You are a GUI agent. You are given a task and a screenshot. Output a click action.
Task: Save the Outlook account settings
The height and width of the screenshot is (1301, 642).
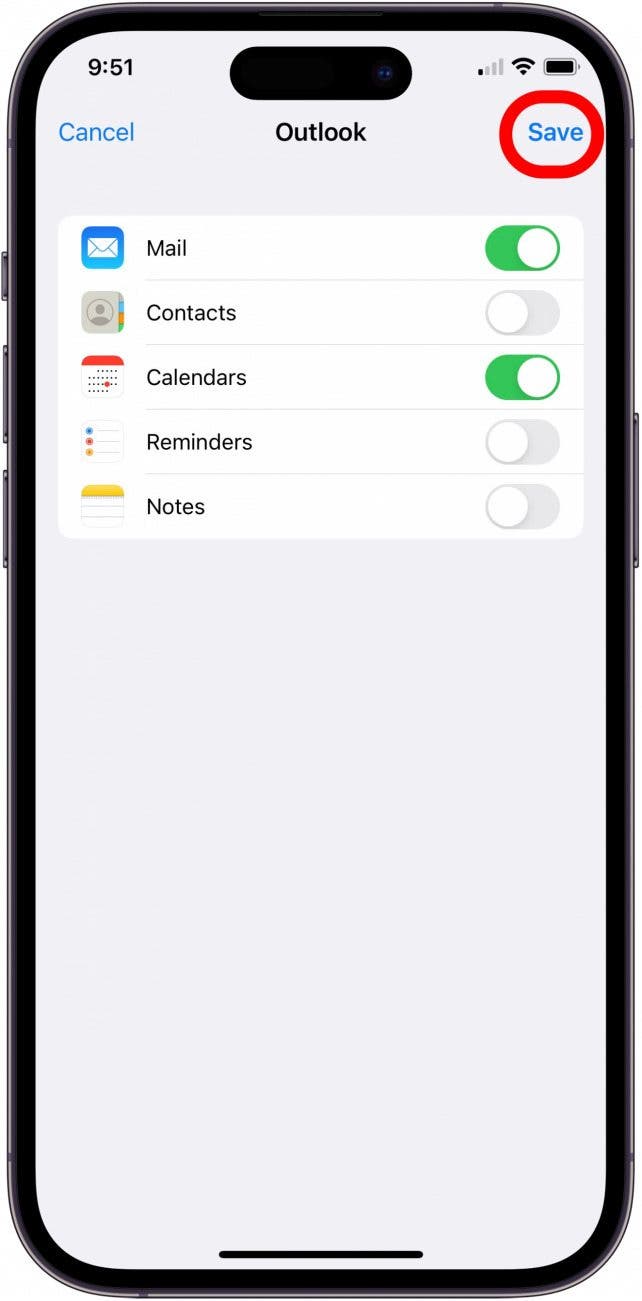pos(555,132)
